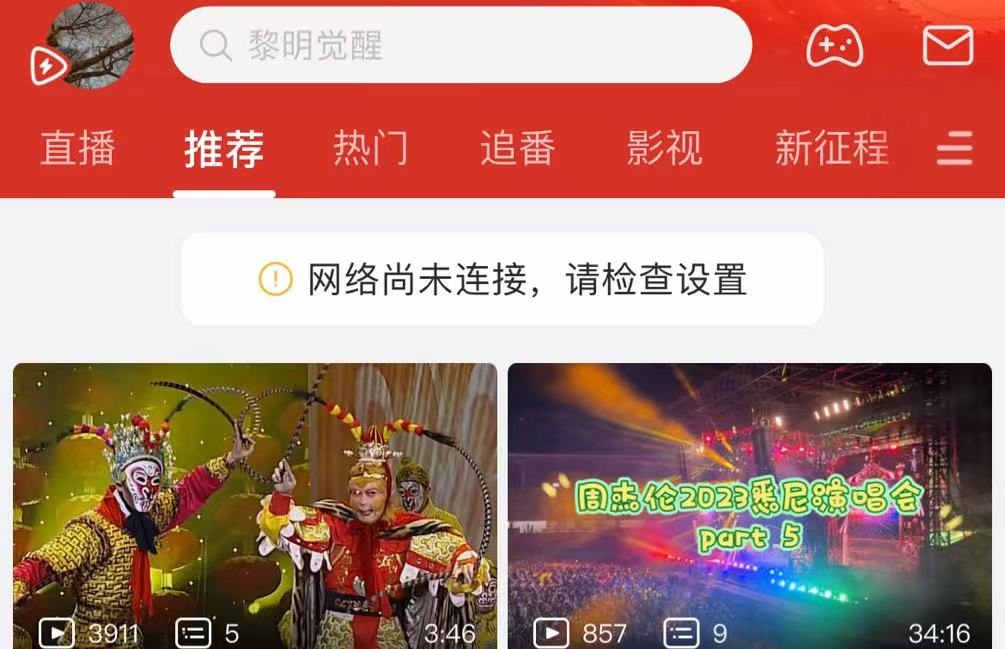Open the messages envelope icon
The image size is (1005, 649).
947,46
